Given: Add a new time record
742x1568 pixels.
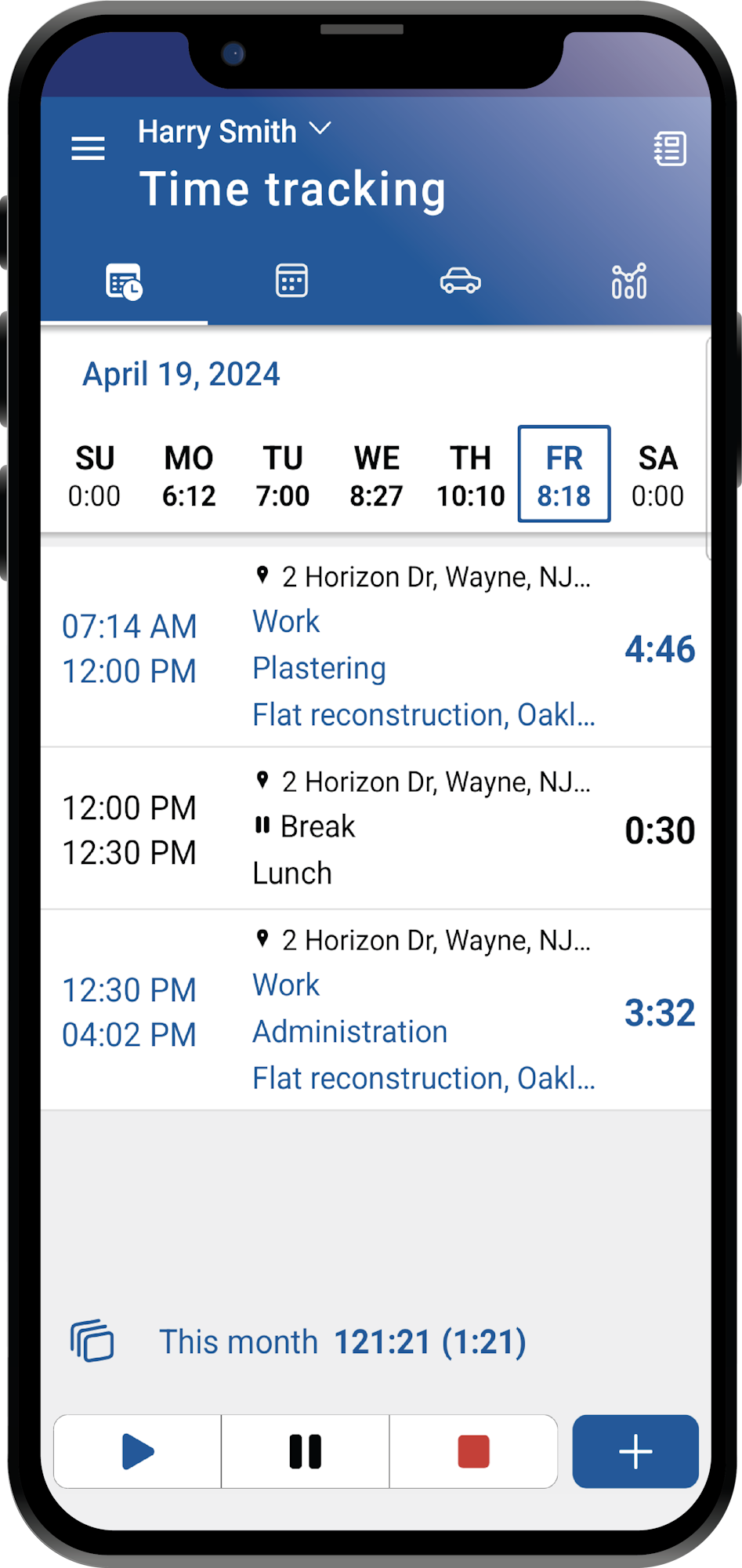Looking at the screenshot, I should coord(635,1451).
